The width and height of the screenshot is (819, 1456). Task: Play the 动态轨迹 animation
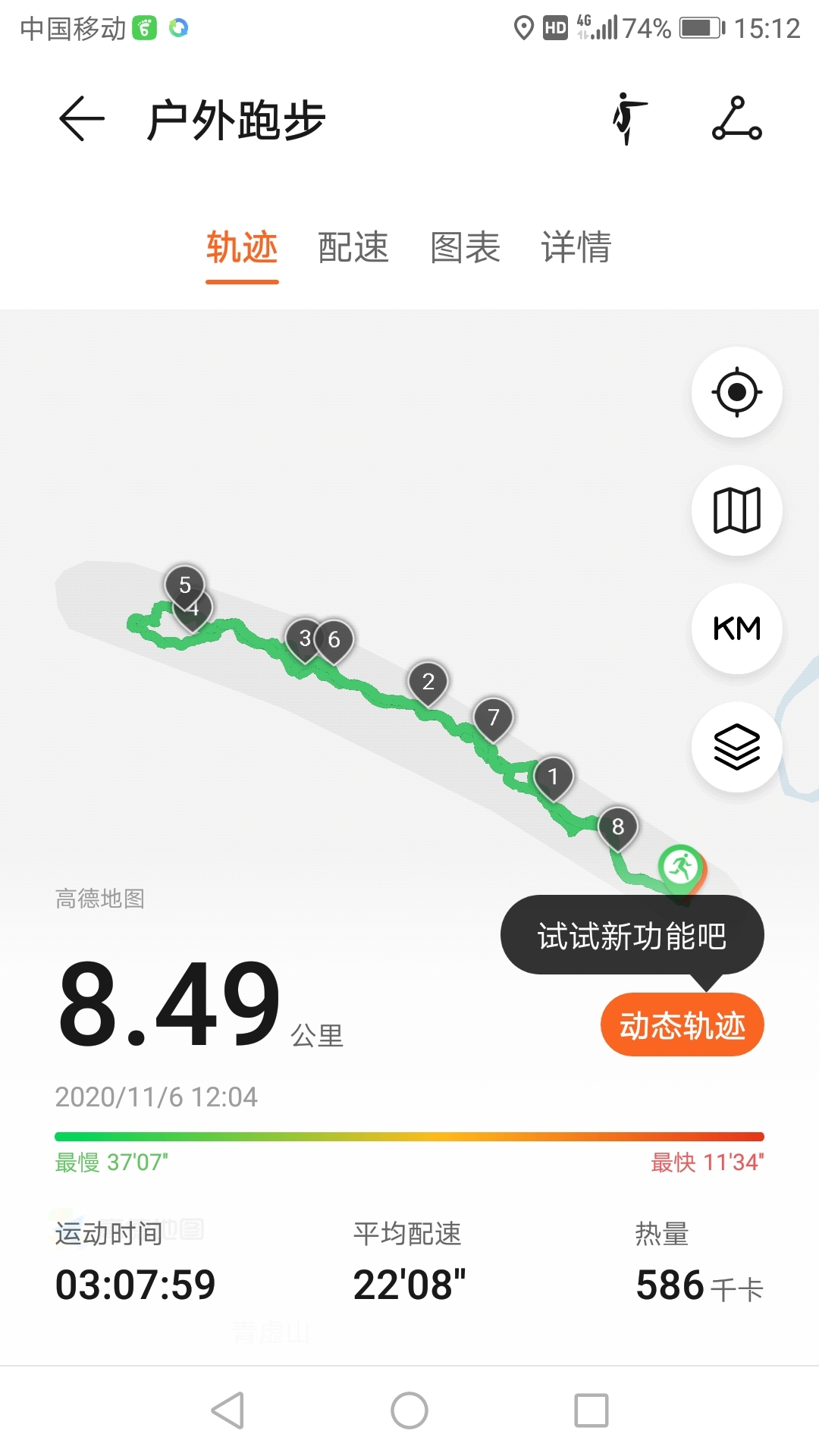pos(682,1025)
